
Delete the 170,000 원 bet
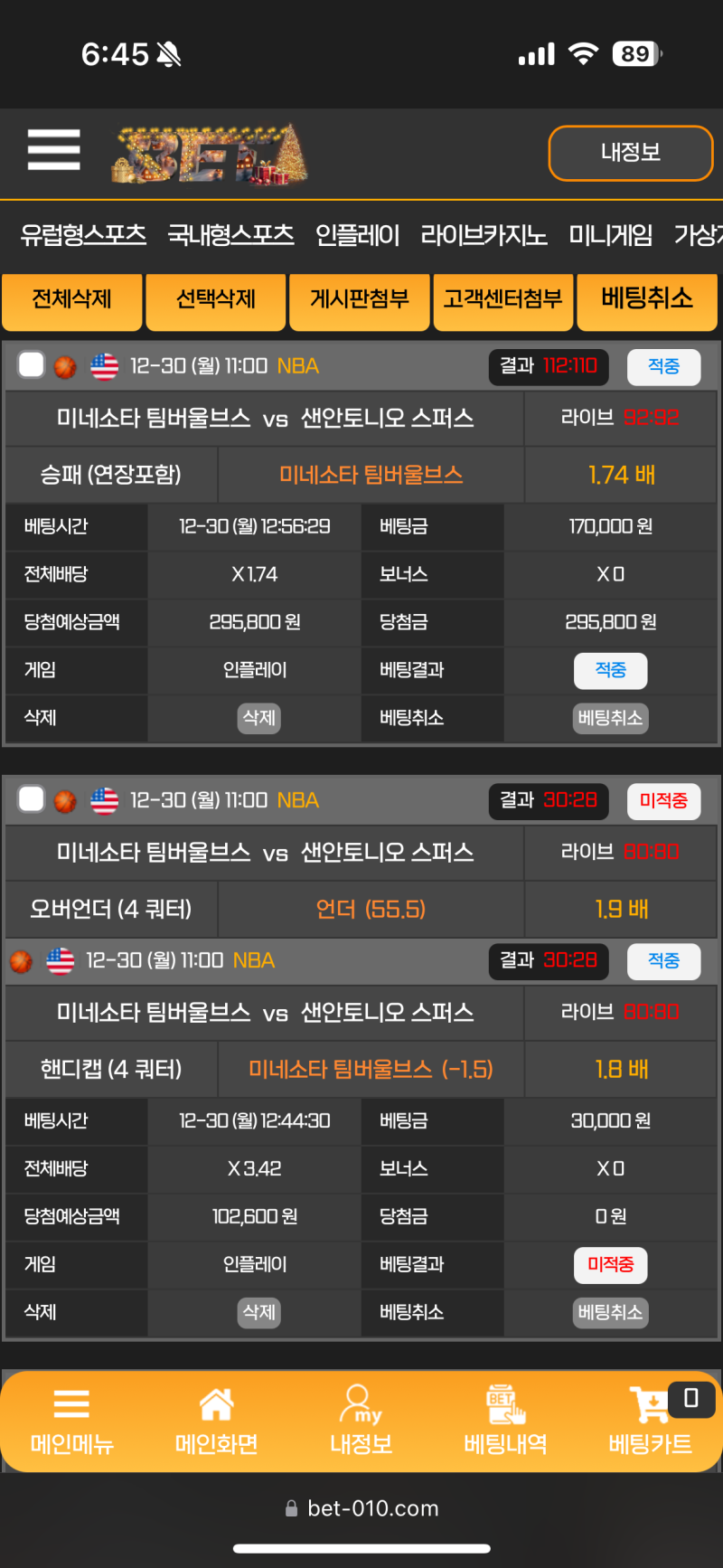point(258,718)
